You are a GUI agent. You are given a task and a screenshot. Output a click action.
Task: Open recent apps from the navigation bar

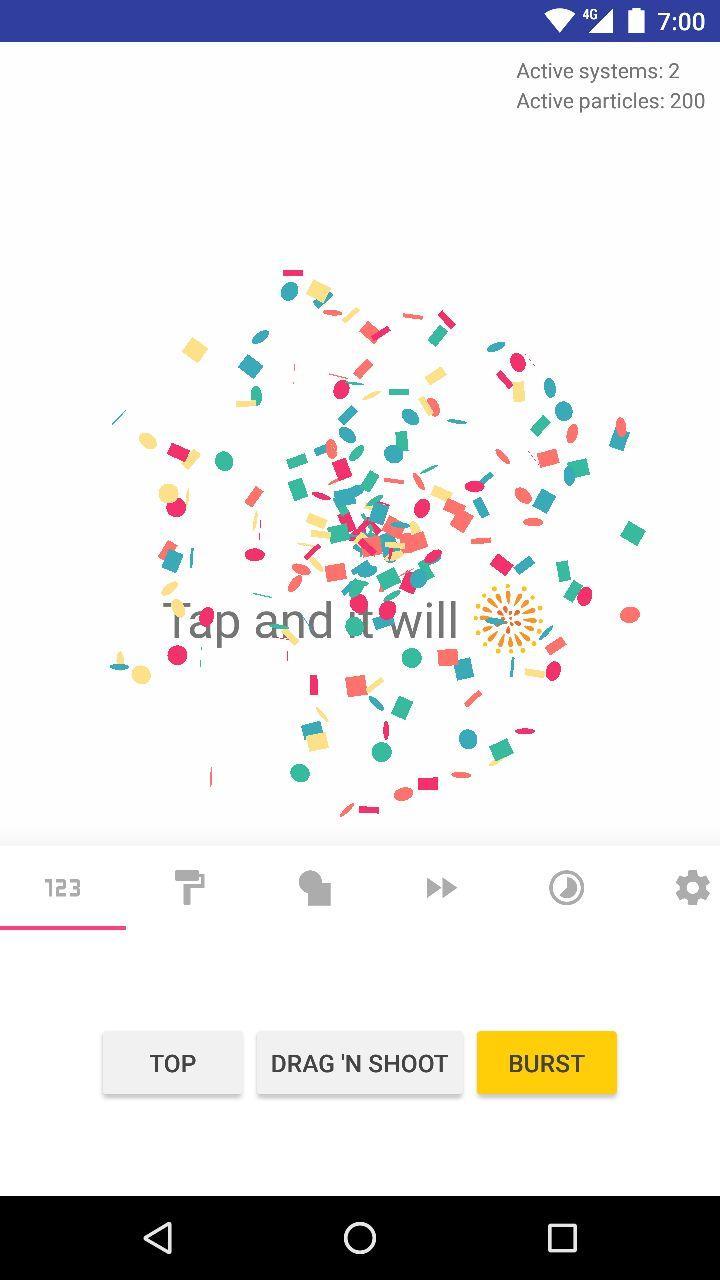[x=562, y=1238]
